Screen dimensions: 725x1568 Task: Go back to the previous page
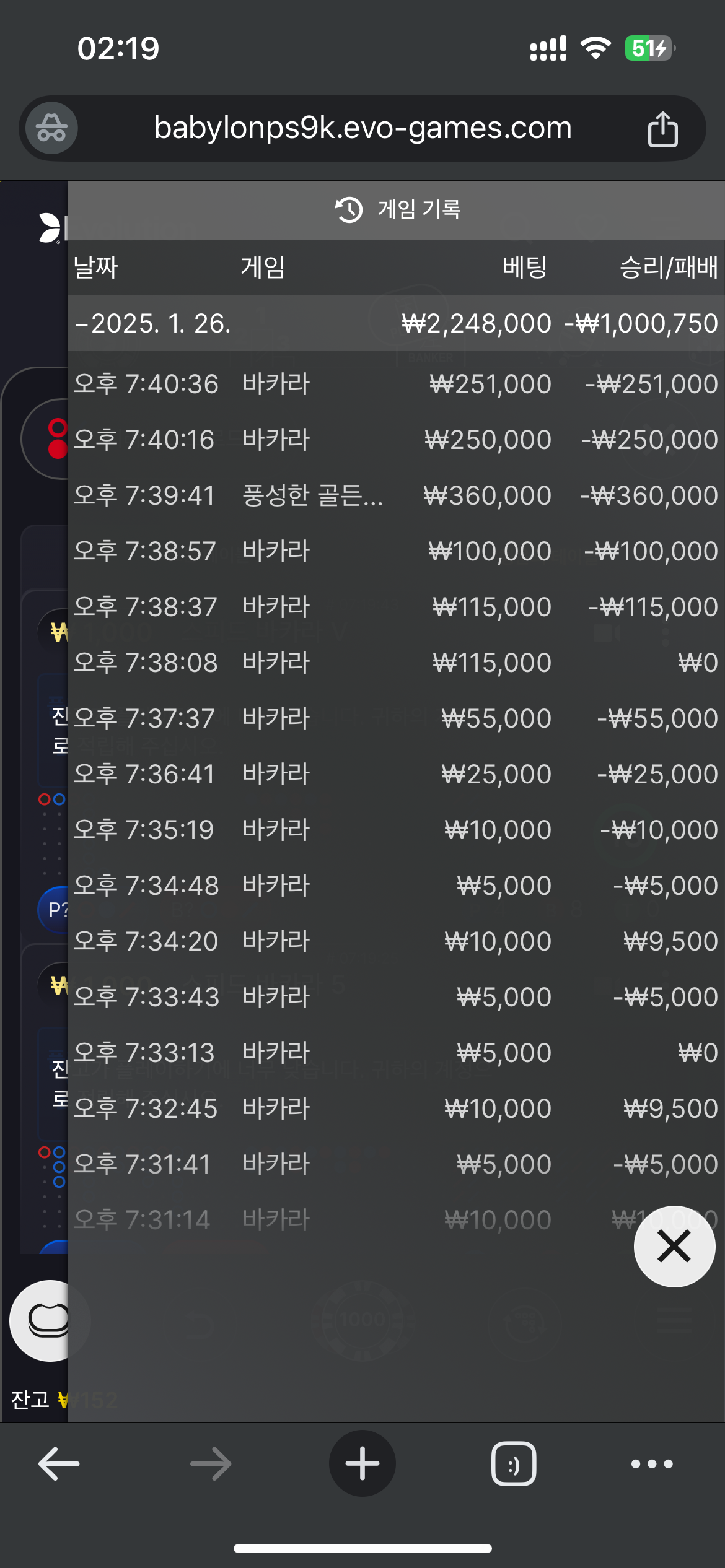pos(59,1463)
